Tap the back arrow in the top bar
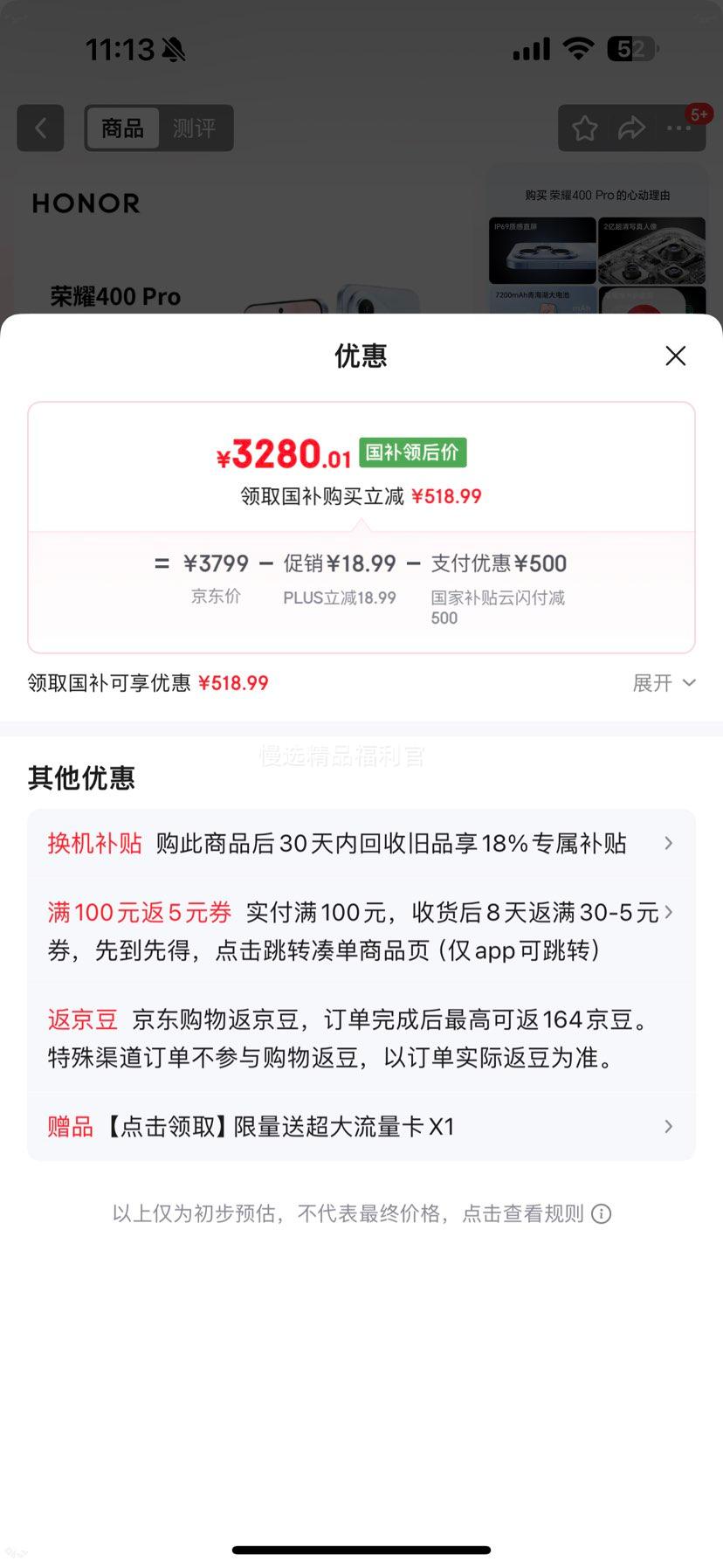The width and height of the screenshot is (723, 1568). point(40,128)
